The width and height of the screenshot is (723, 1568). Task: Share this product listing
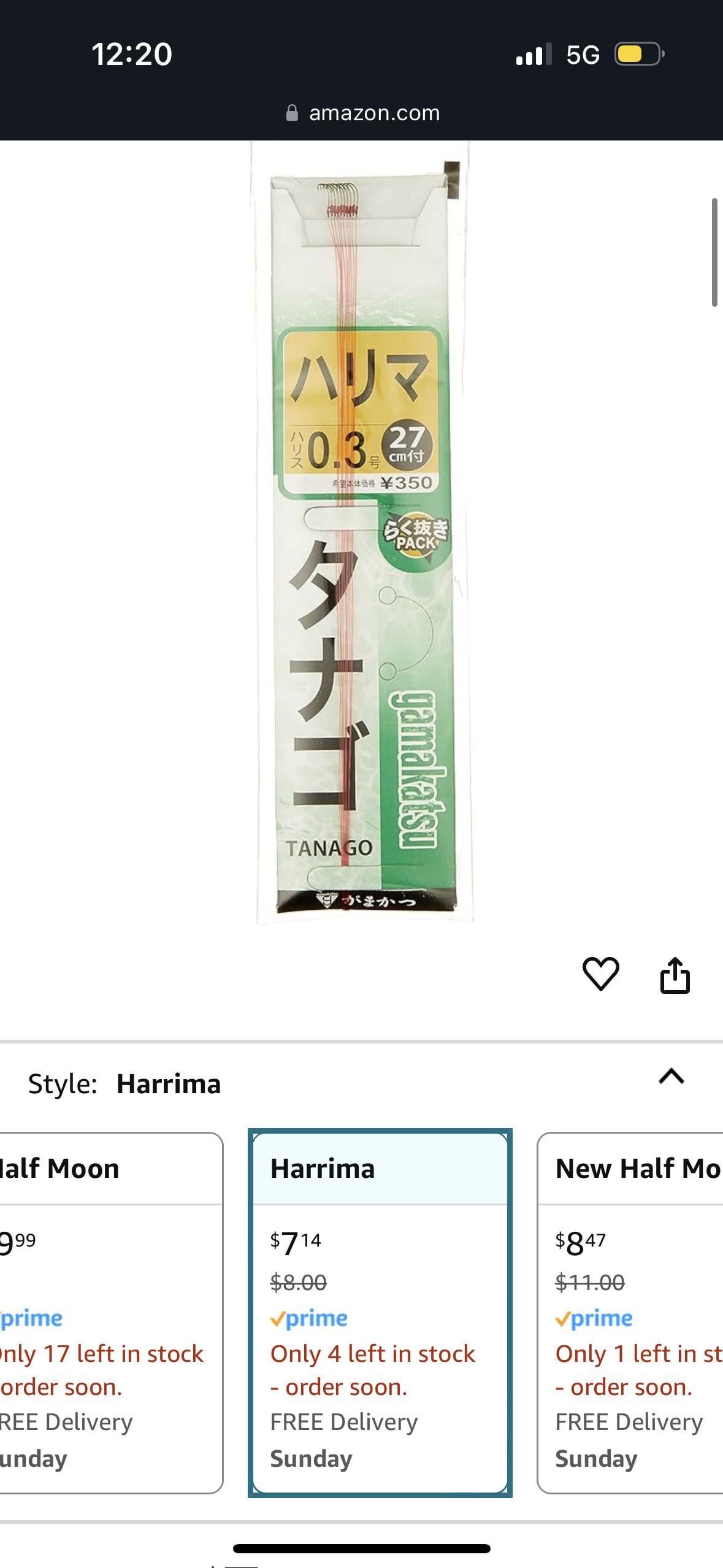point(675,975)
